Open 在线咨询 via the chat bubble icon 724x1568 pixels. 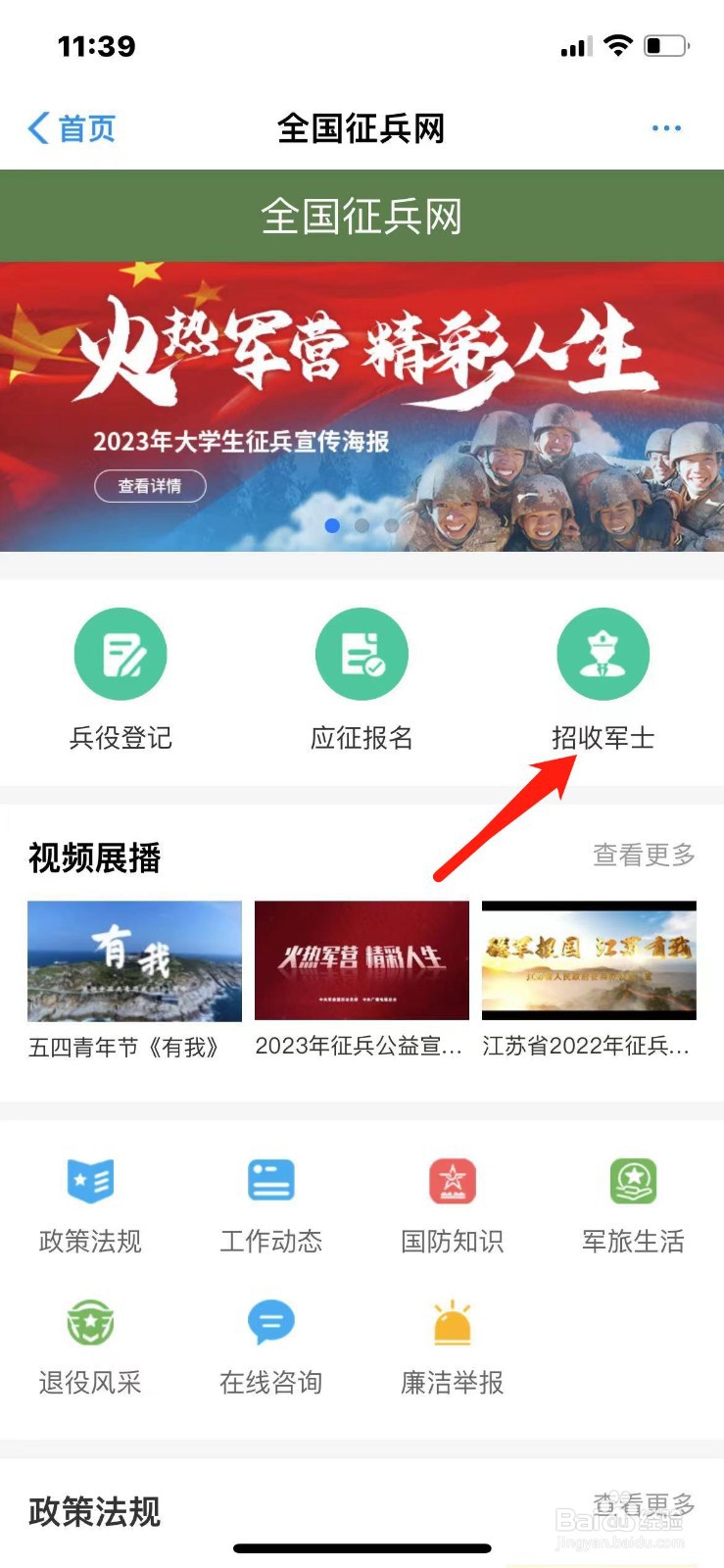[270, 1322]
